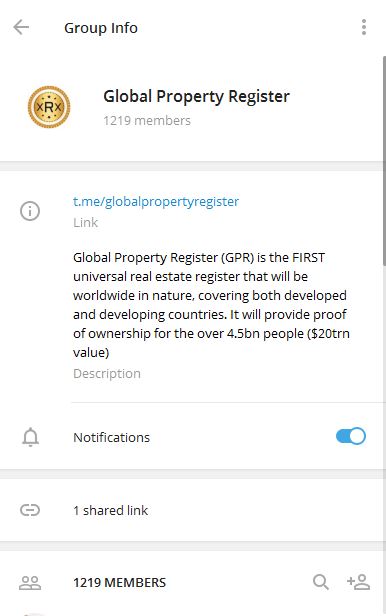This screenshot has height=616, width=386.
Task: Add a new member to the group
Action: tap(359, 582)
